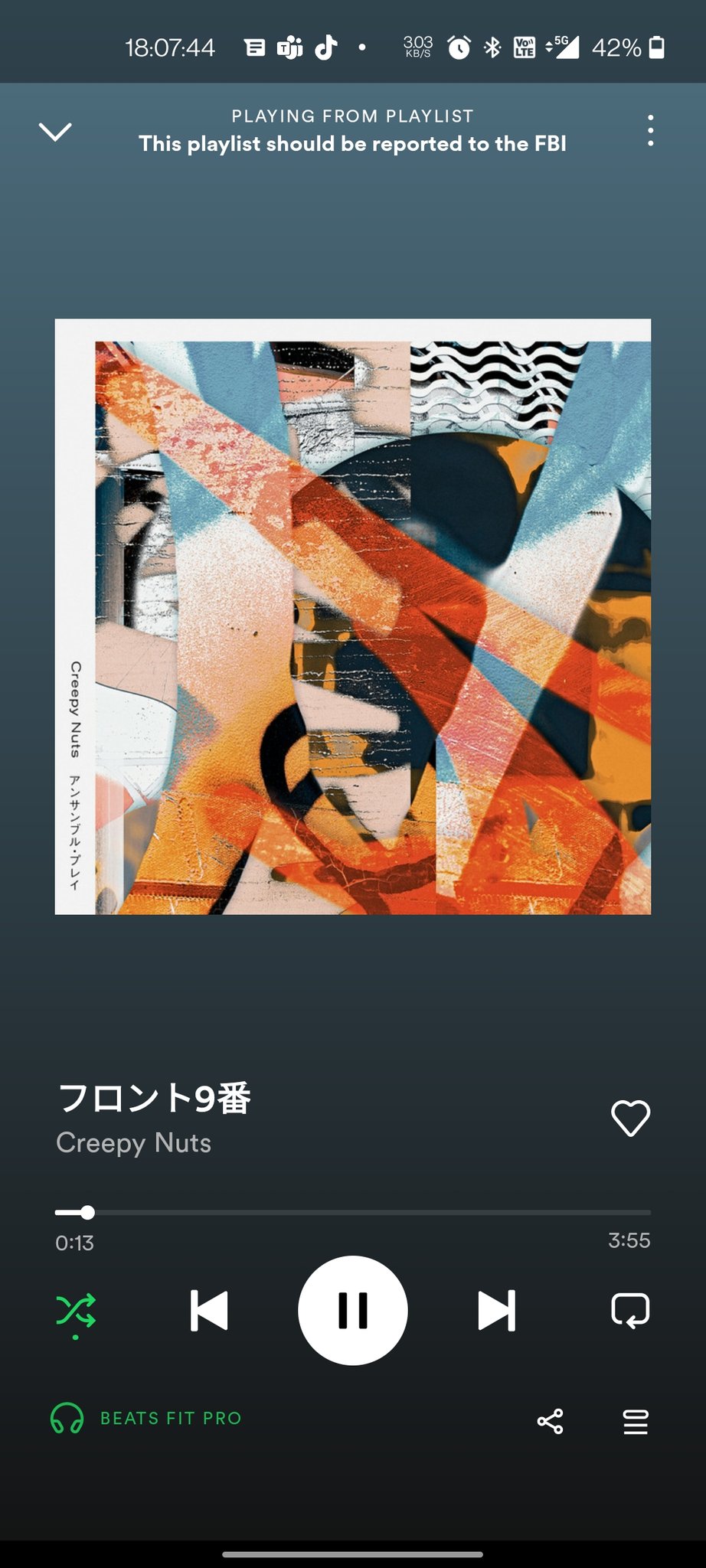Open the playlist named in the header

pyautogui.click(x=352, y=144)
